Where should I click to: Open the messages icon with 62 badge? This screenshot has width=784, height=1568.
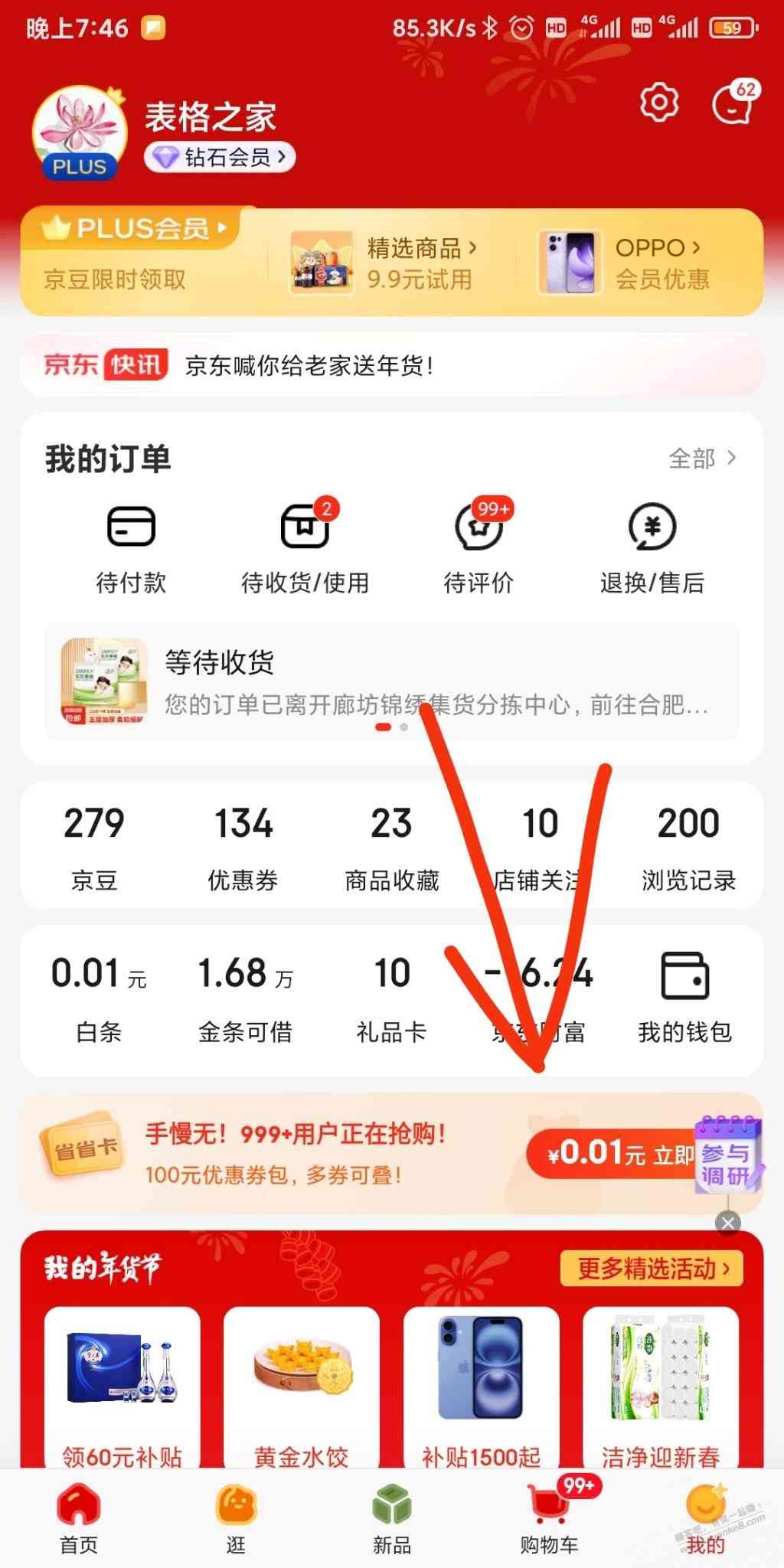[733, 104]
